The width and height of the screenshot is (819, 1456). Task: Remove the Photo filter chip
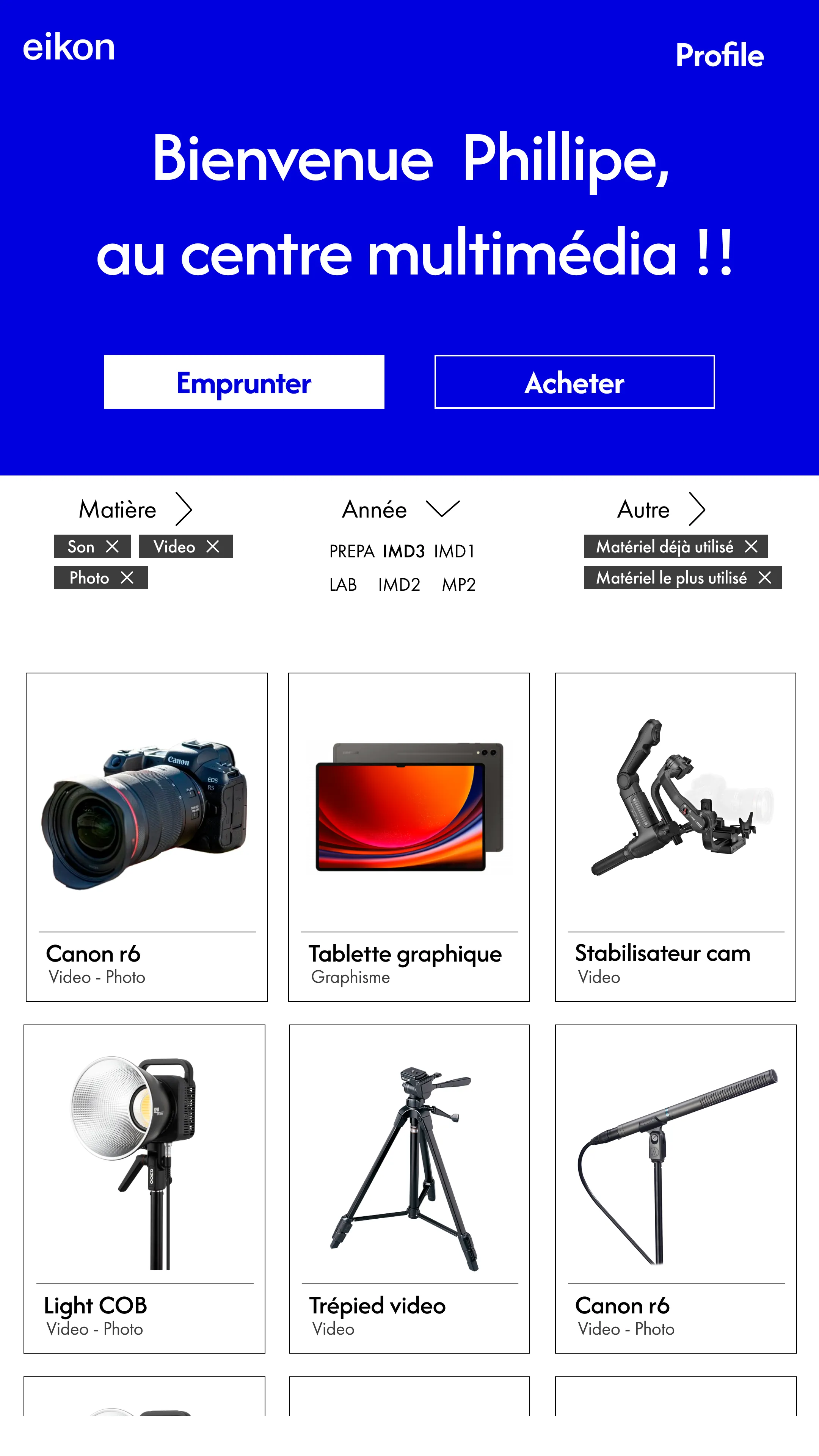(x=127, y=577)
